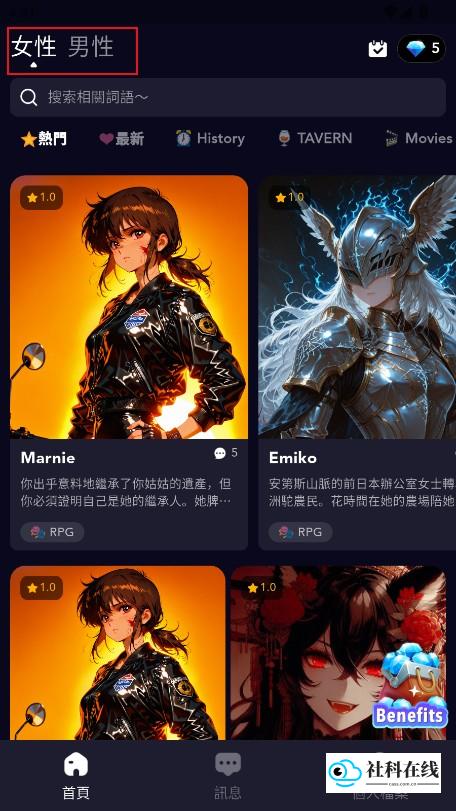Choose the TAVERN category

[315, 139]
